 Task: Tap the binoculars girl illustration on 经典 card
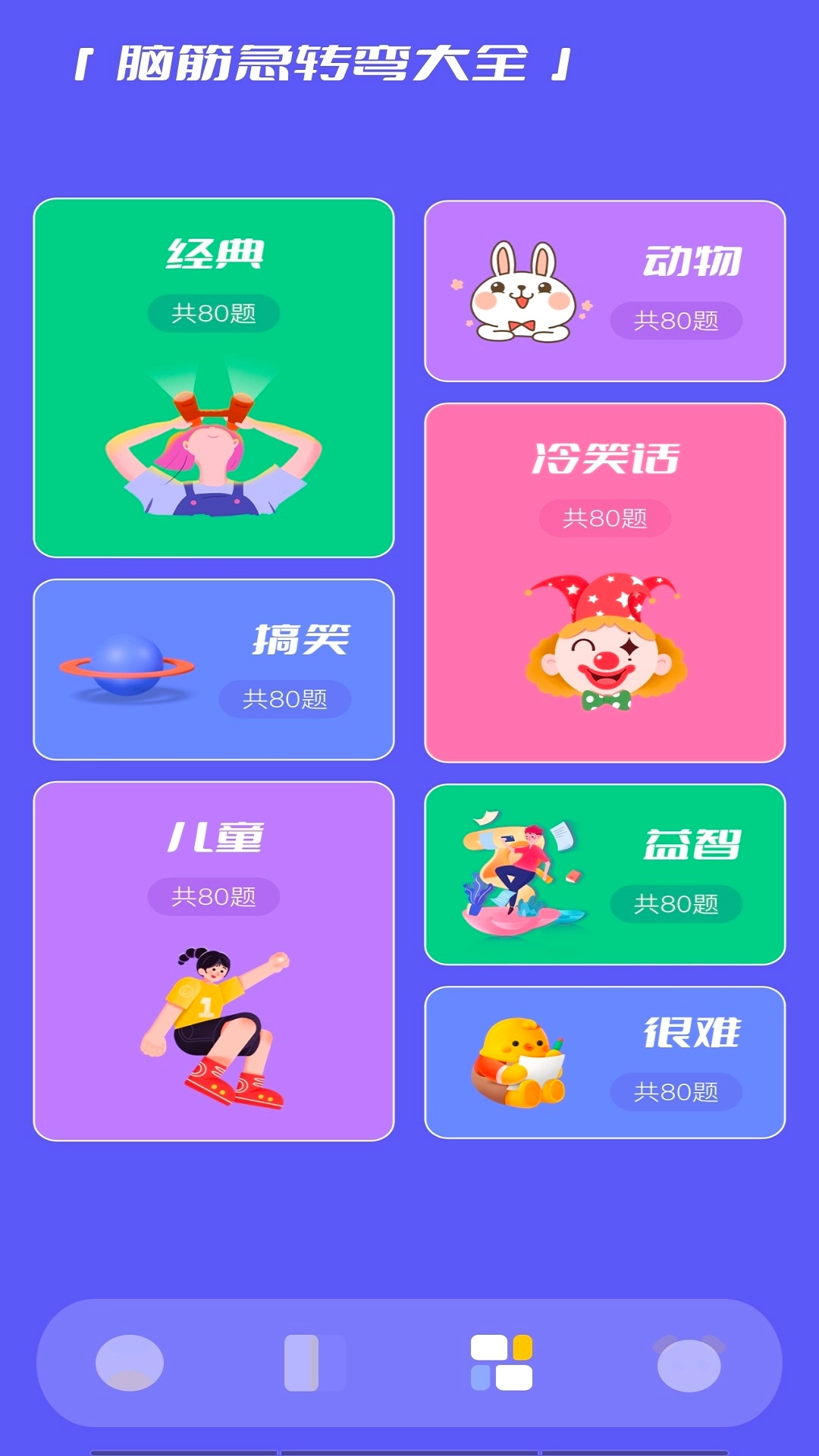[x=212, y=455]
